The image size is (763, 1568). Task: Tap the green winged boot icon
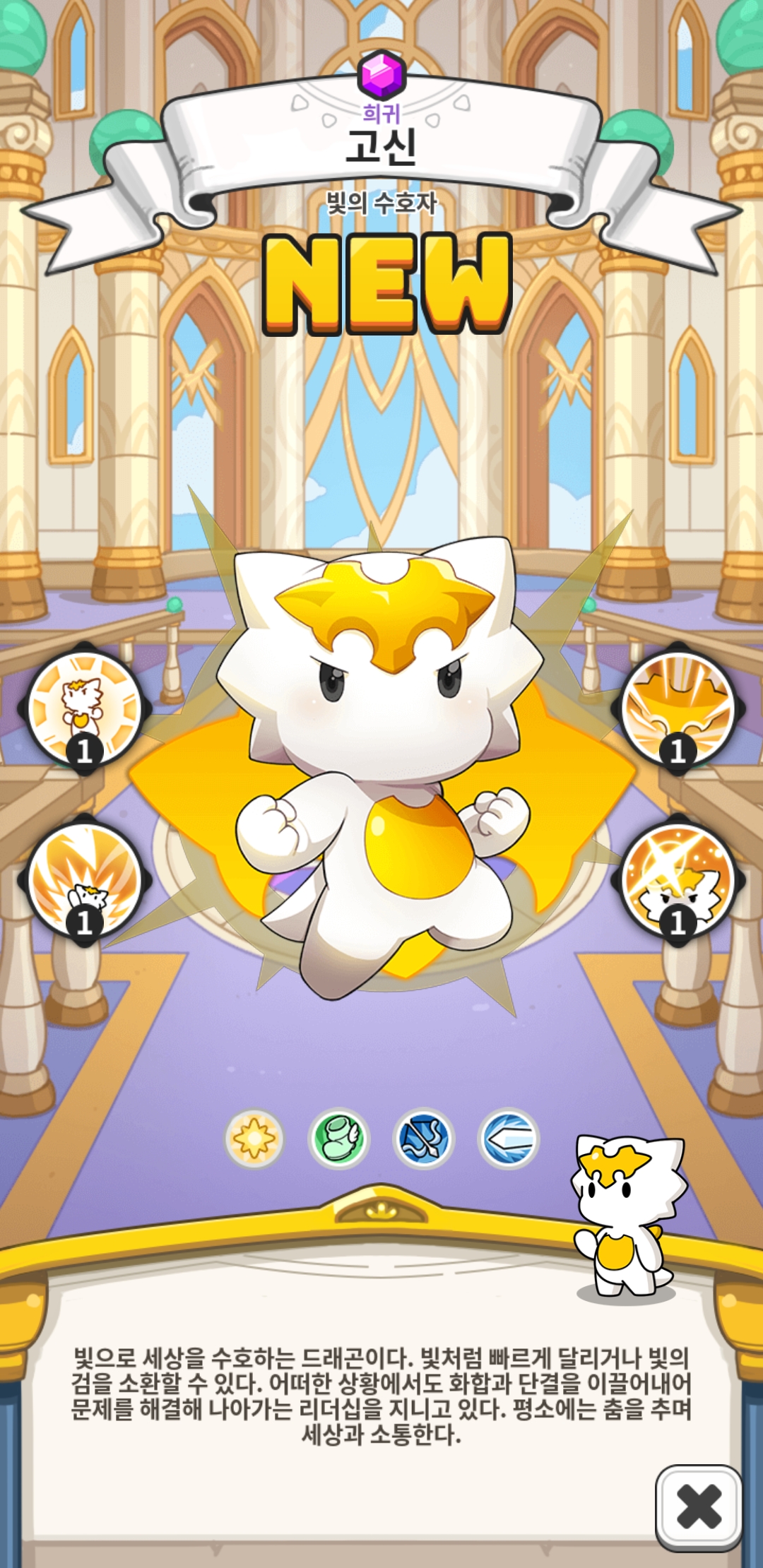pos(339,1139)
